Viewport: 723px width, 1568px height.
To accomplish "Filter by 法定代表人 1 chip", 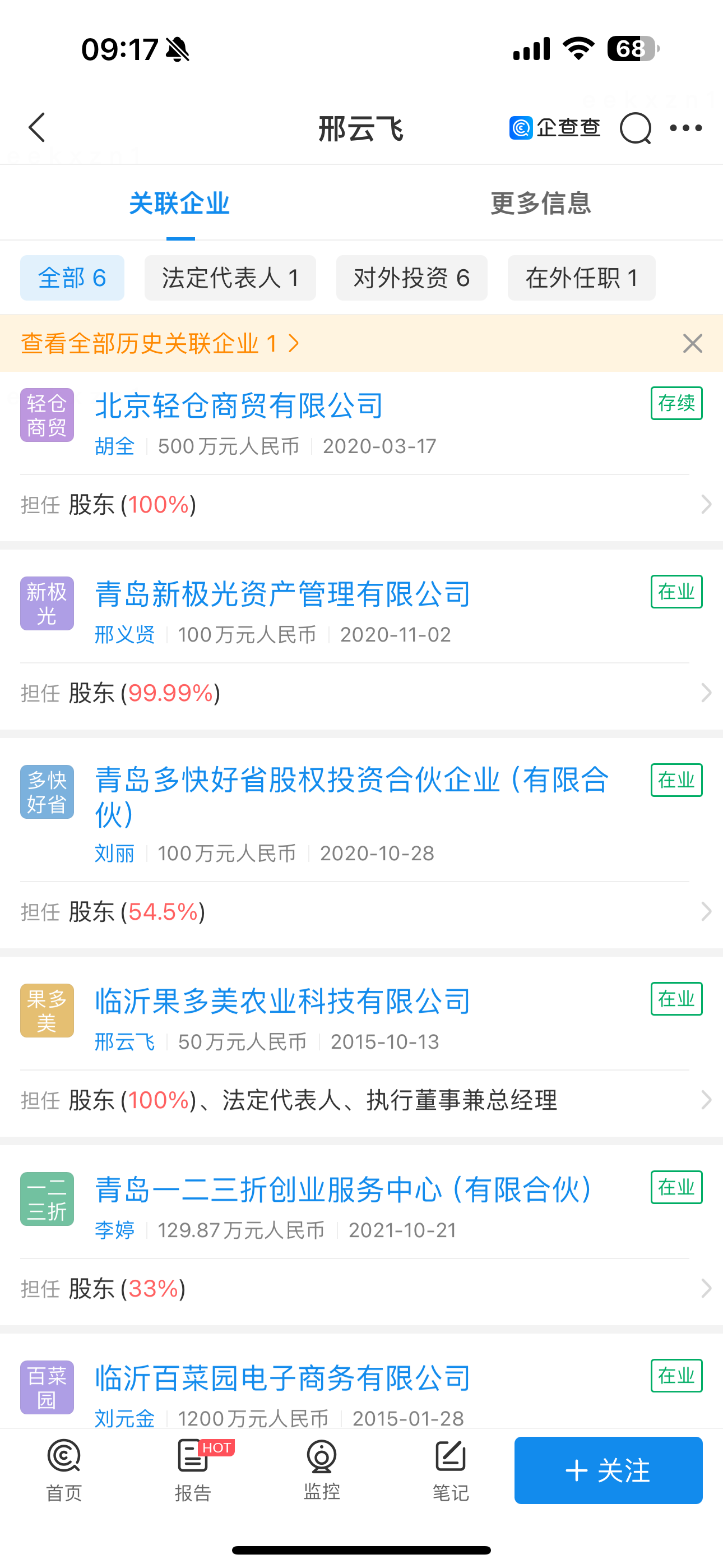I will tap(230, 278).
